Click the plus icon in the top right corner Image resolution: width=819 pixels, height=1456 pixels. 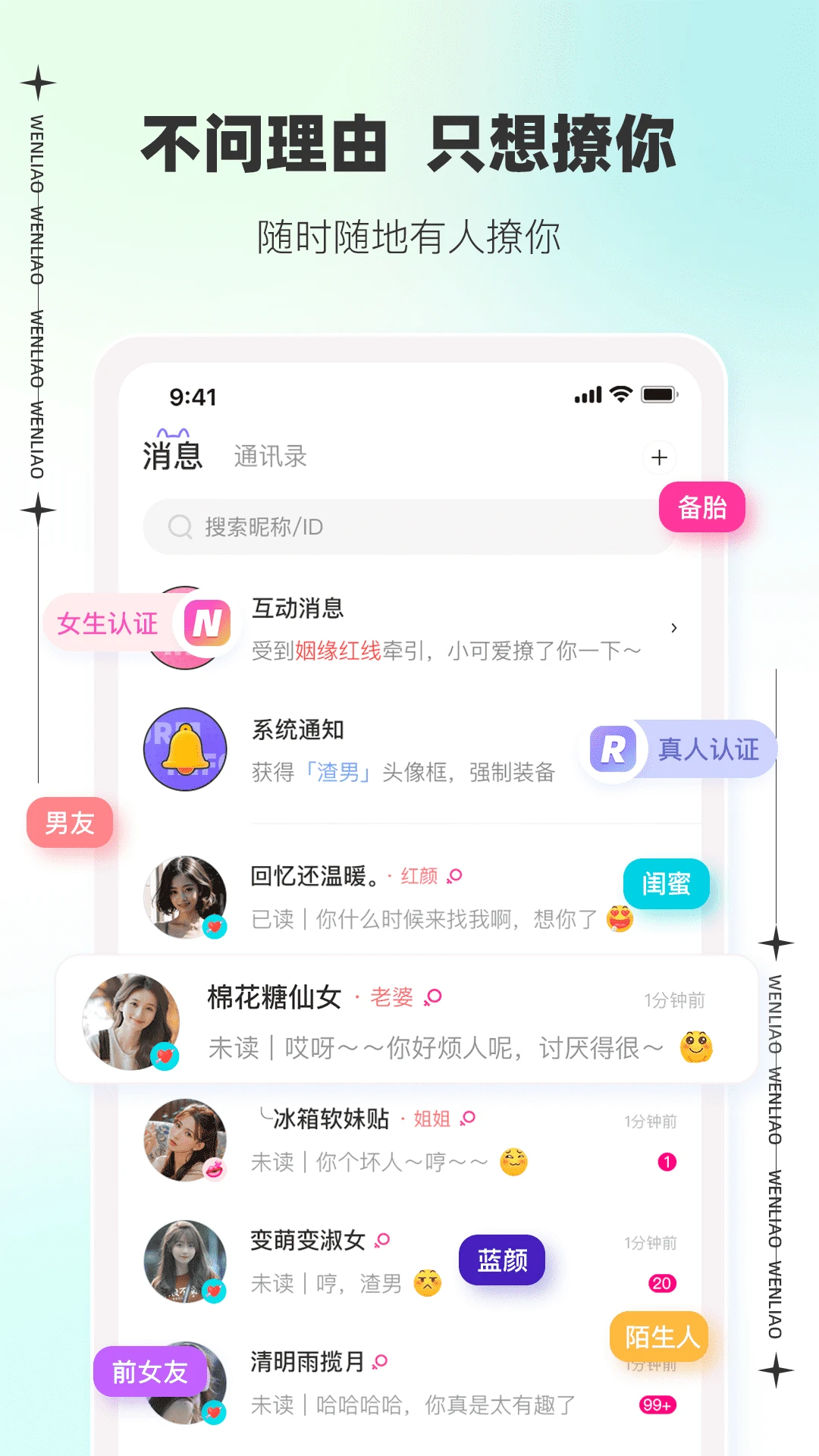[659, 457]
